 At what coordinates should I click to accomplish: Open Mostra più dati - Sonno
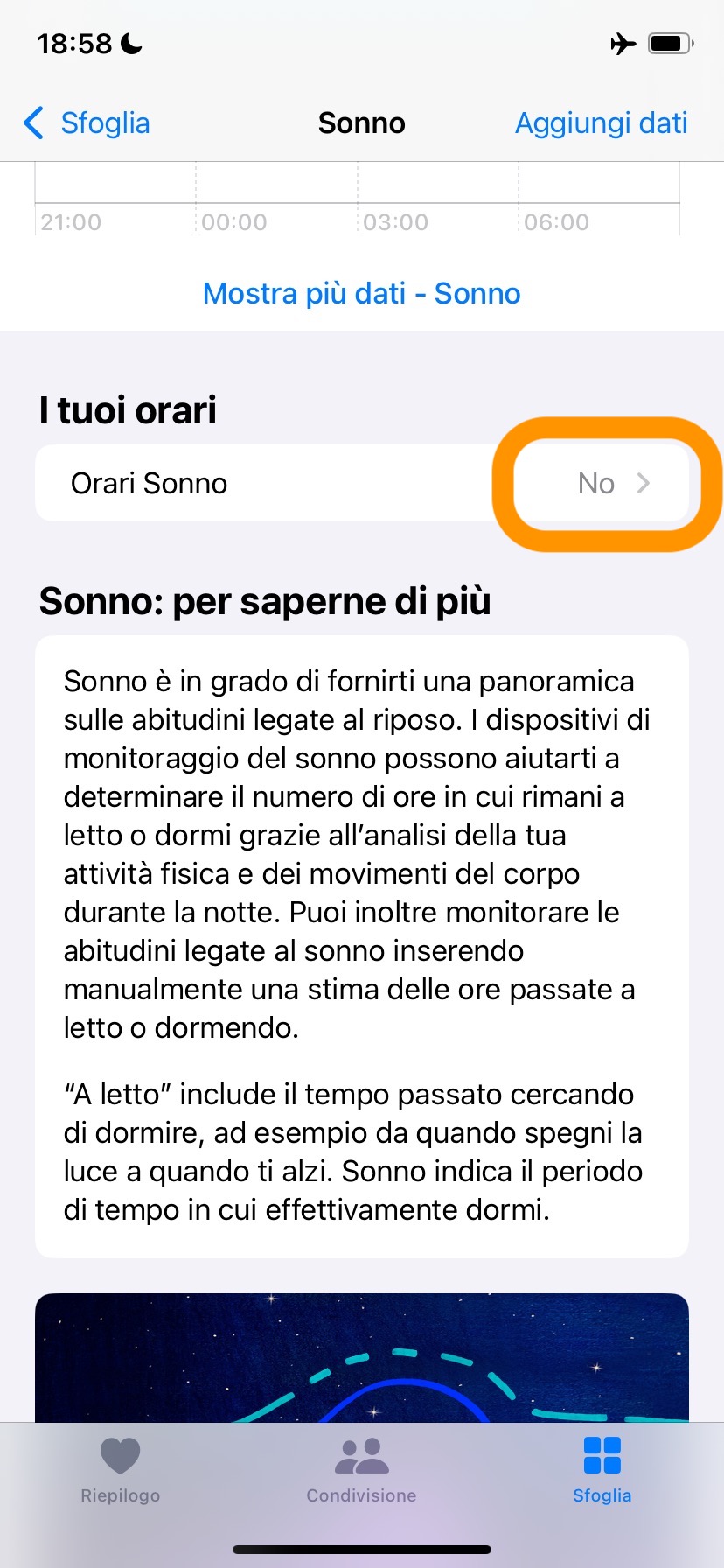click(361, 294)
